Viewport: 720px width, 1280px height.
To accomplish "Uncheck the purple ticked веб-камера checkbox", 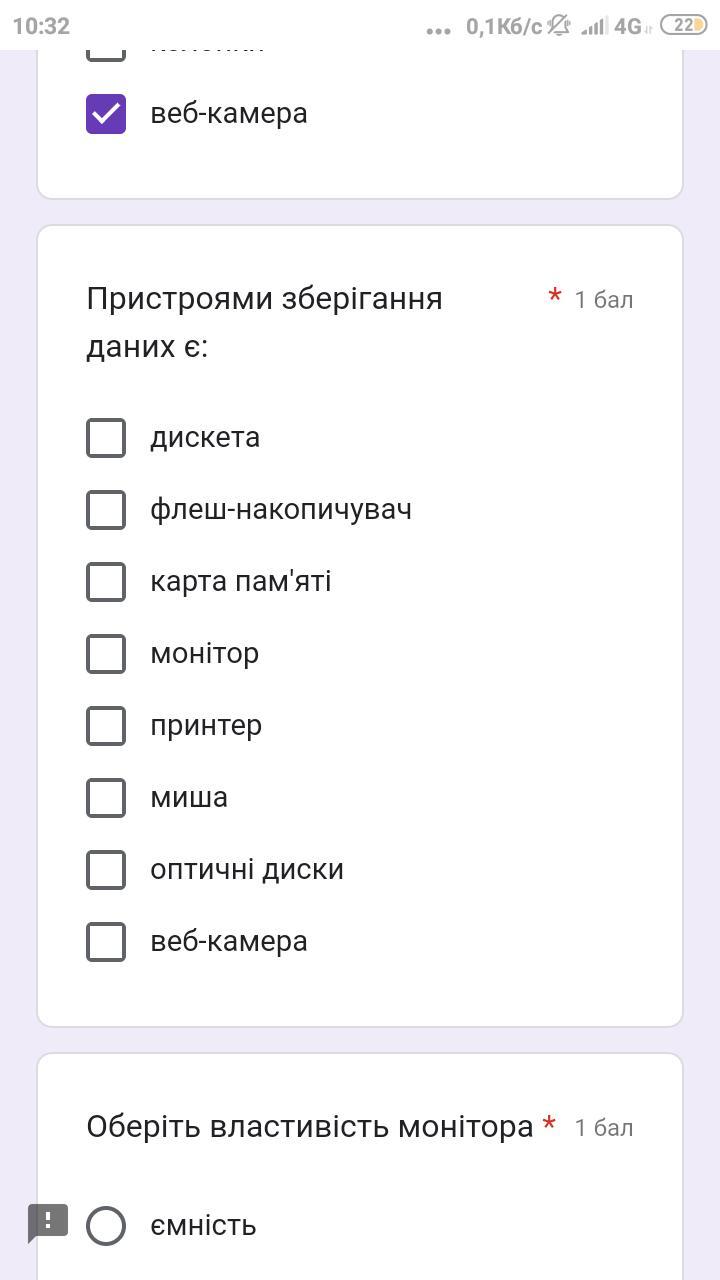I will [106, 114].
